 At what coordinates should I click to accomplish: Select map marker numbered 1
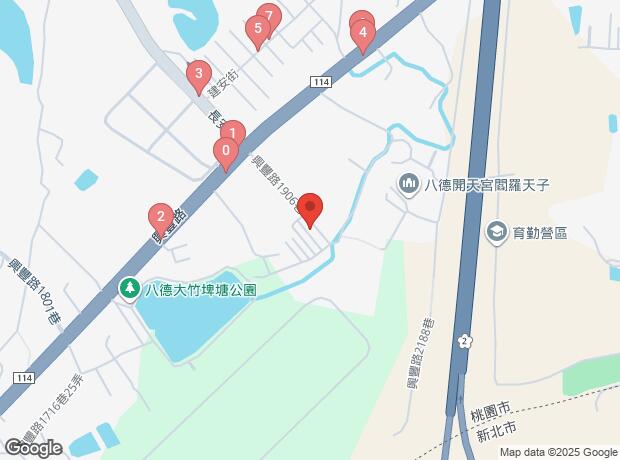[232, 133]
